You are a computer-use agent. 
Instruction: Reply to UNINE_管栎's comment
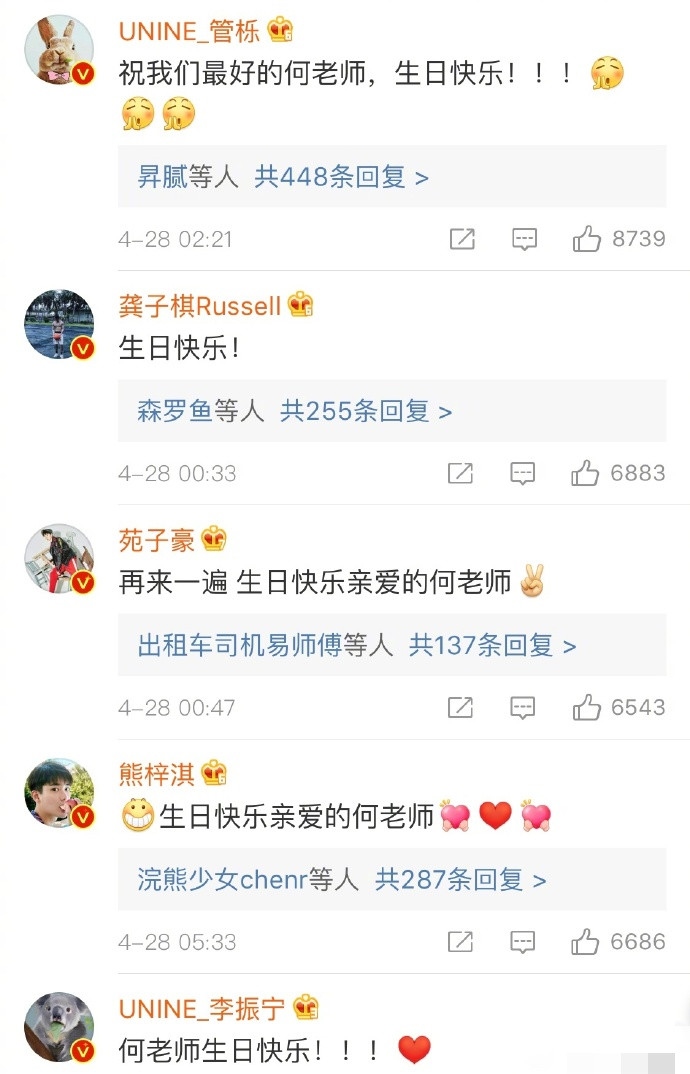(x=524, y=239)
